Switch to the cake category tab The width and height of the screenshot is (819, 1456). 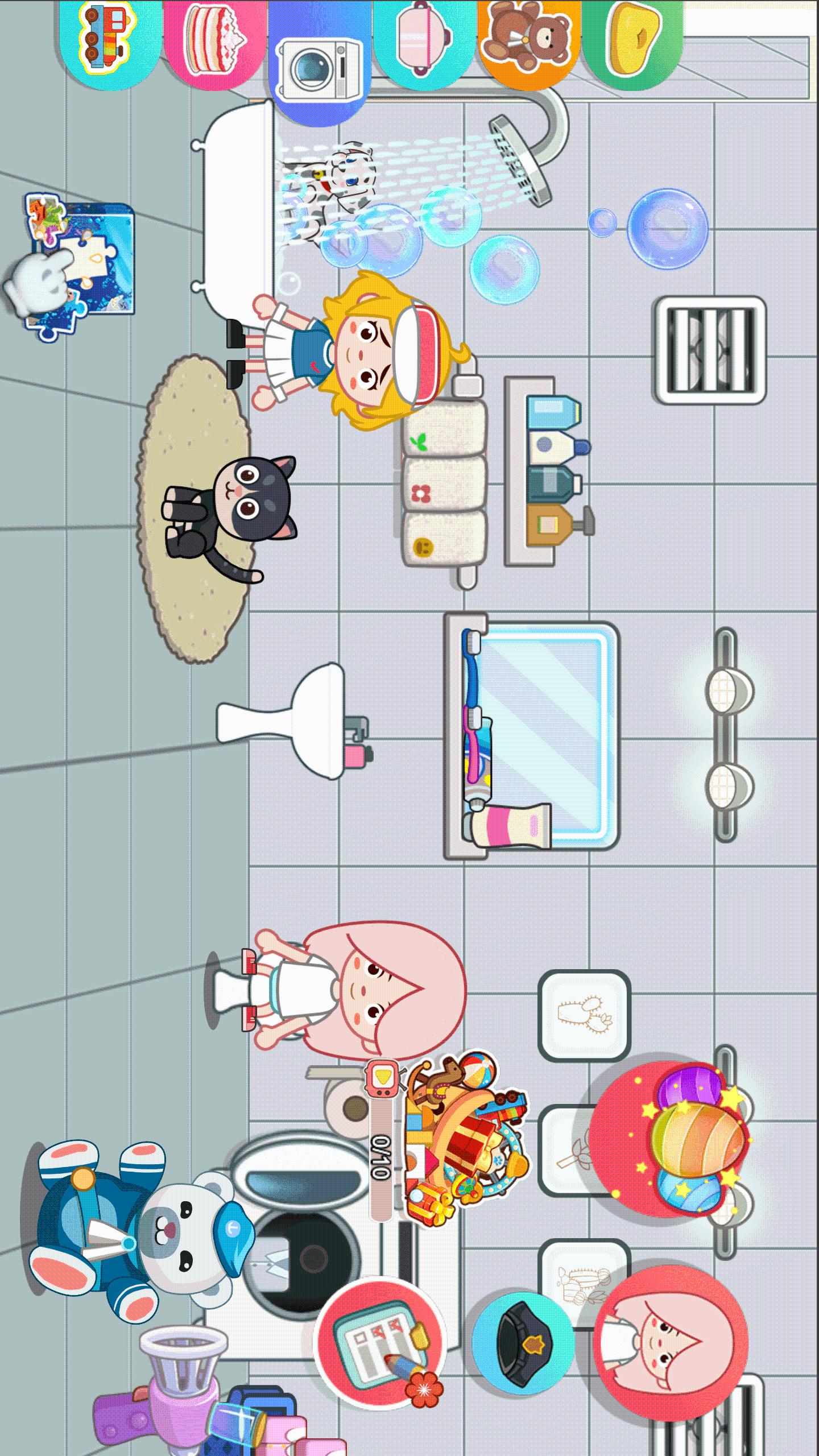[x=214, y=40]
